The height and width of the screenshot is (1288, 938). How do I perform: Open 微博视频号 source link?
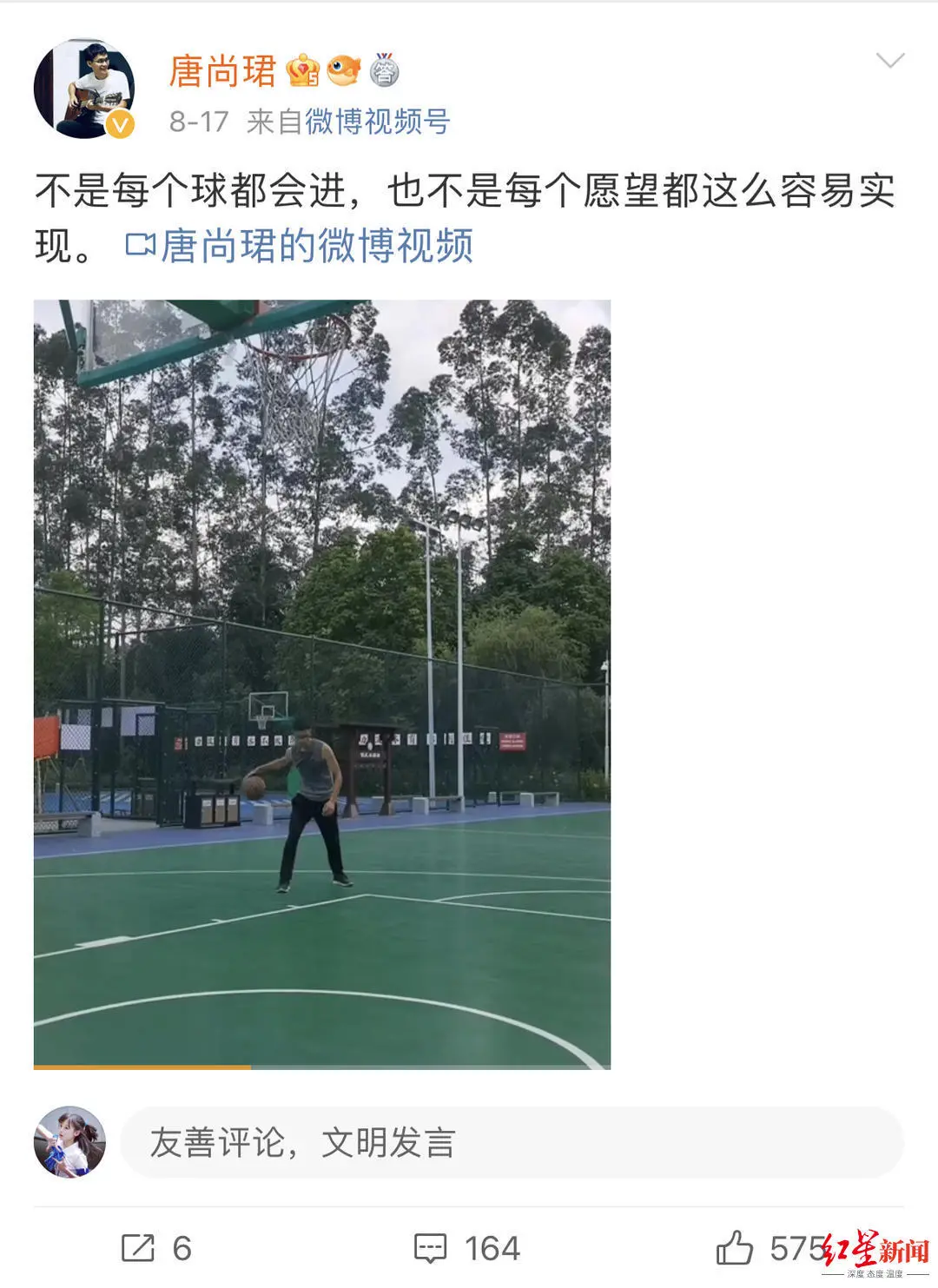(x=377, y=122)
